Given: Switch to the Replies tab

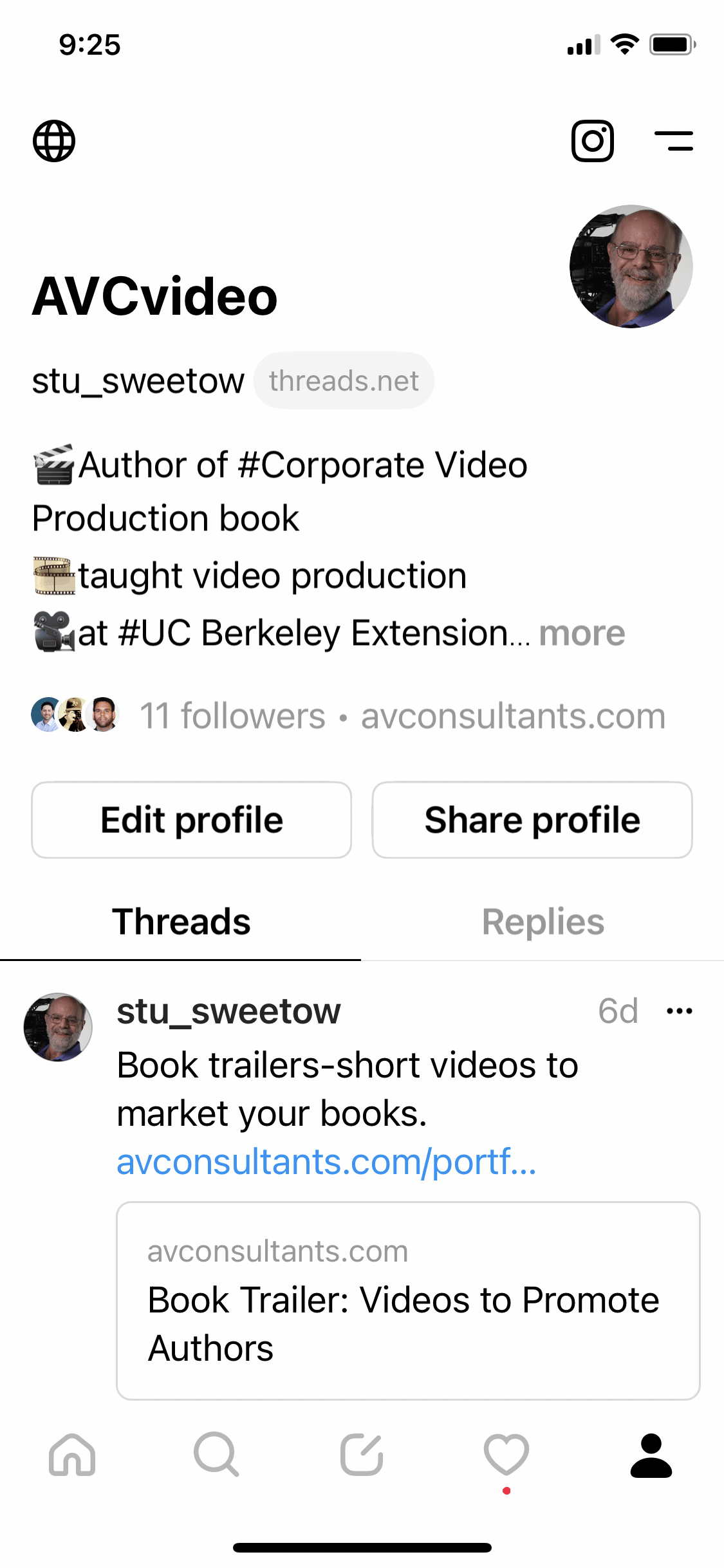Looking at the screenshot, I should tap(543, 922).
